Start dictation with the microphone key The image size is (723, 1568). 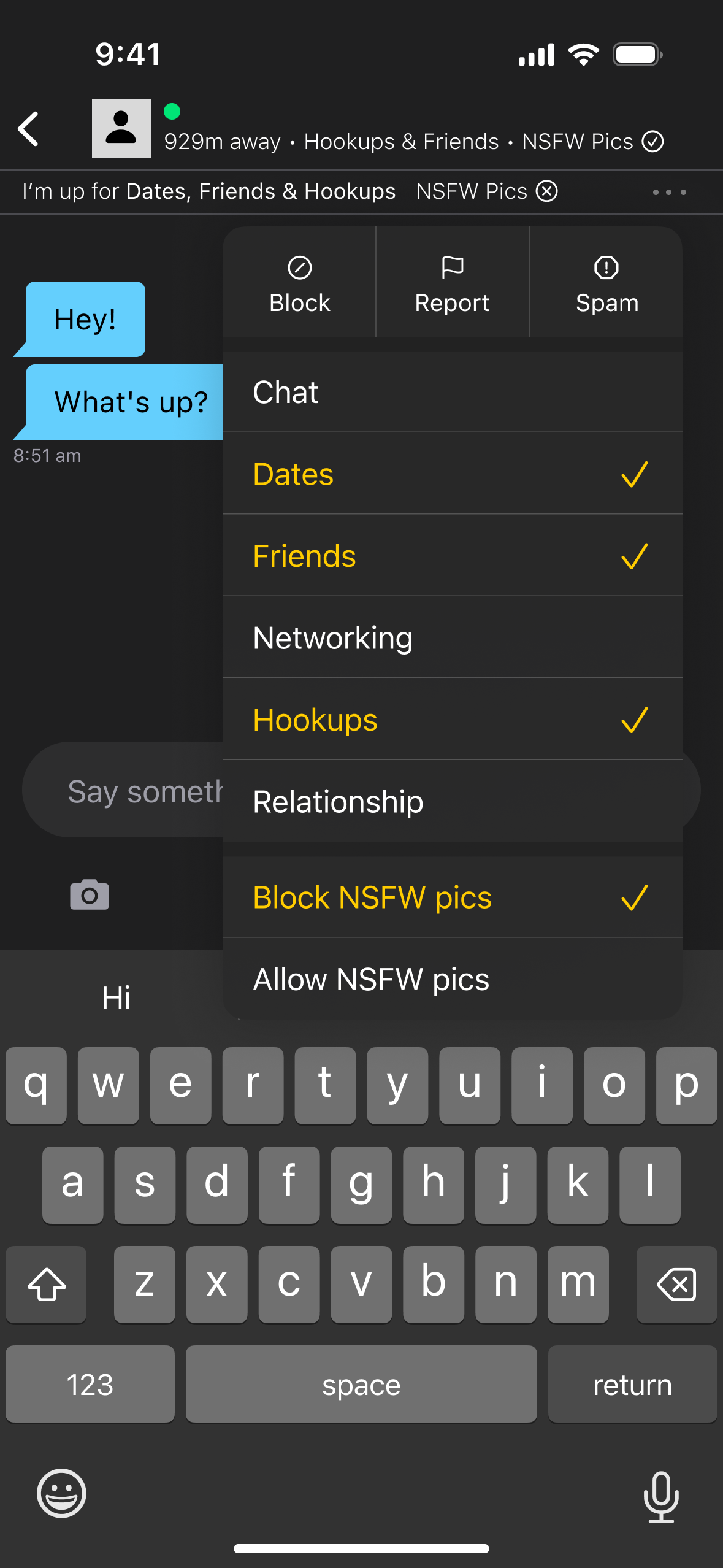coord(661,1497)
